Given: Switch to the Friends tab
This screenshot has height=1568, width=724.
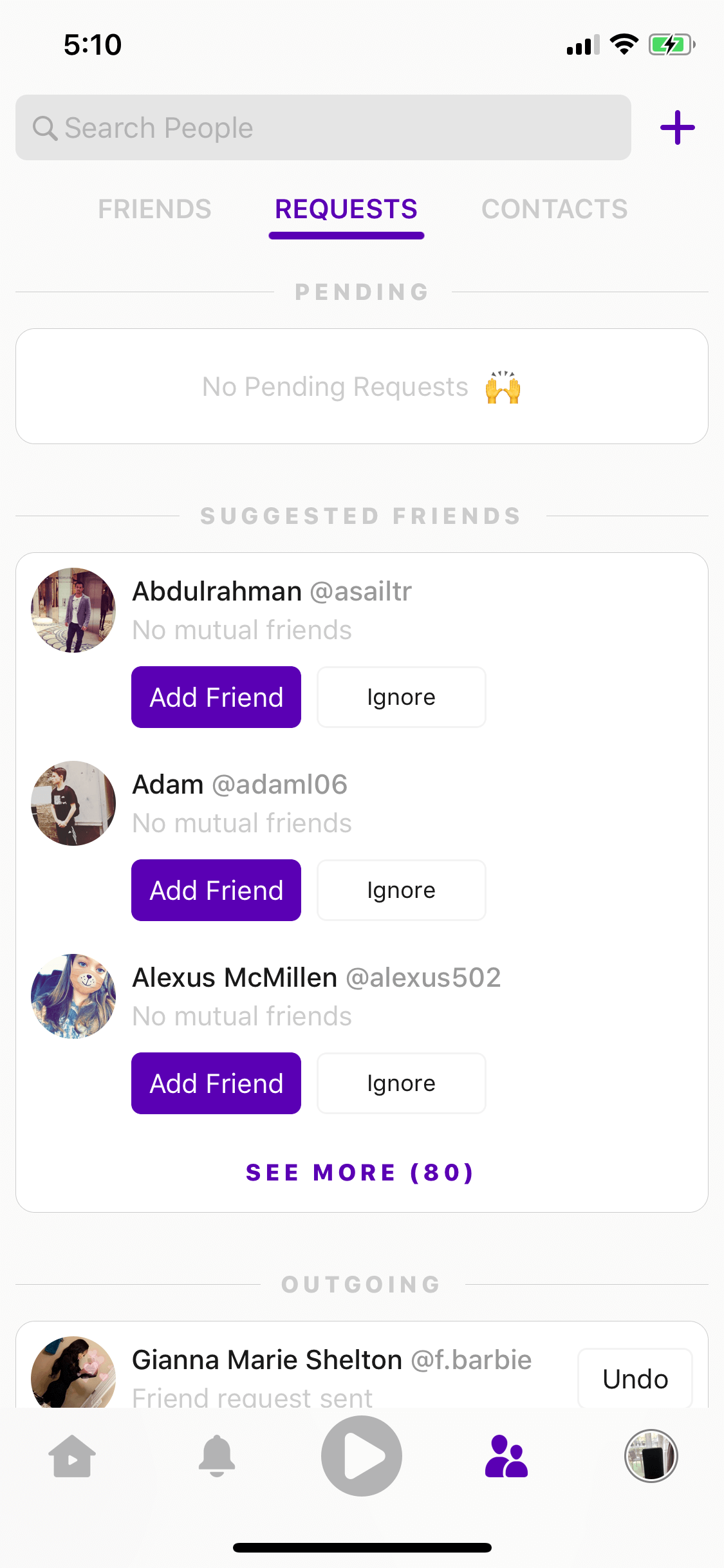Looking at the screenshot, I should pos(154,209).
